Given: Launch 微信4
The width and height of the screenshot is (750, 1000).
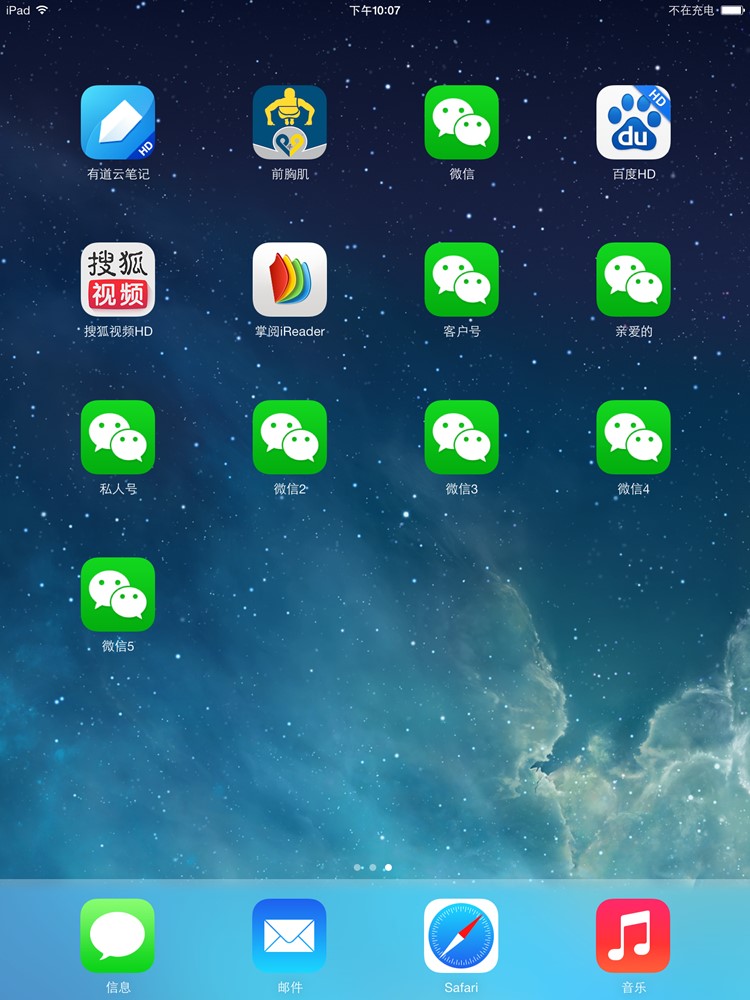Looking at the screenshot, I should click(633, 437).
